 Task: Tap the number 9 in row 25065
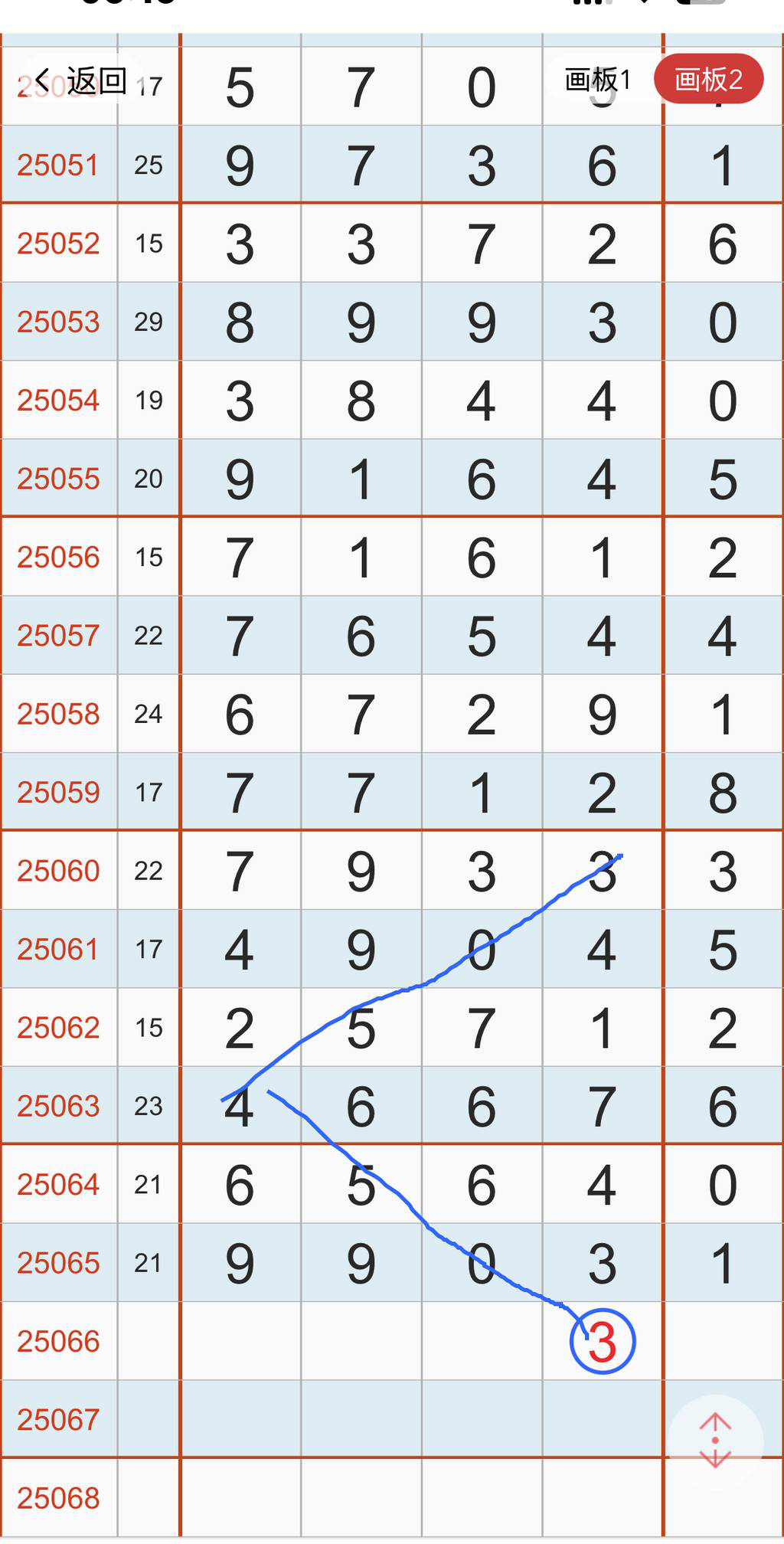(240, 1263)
